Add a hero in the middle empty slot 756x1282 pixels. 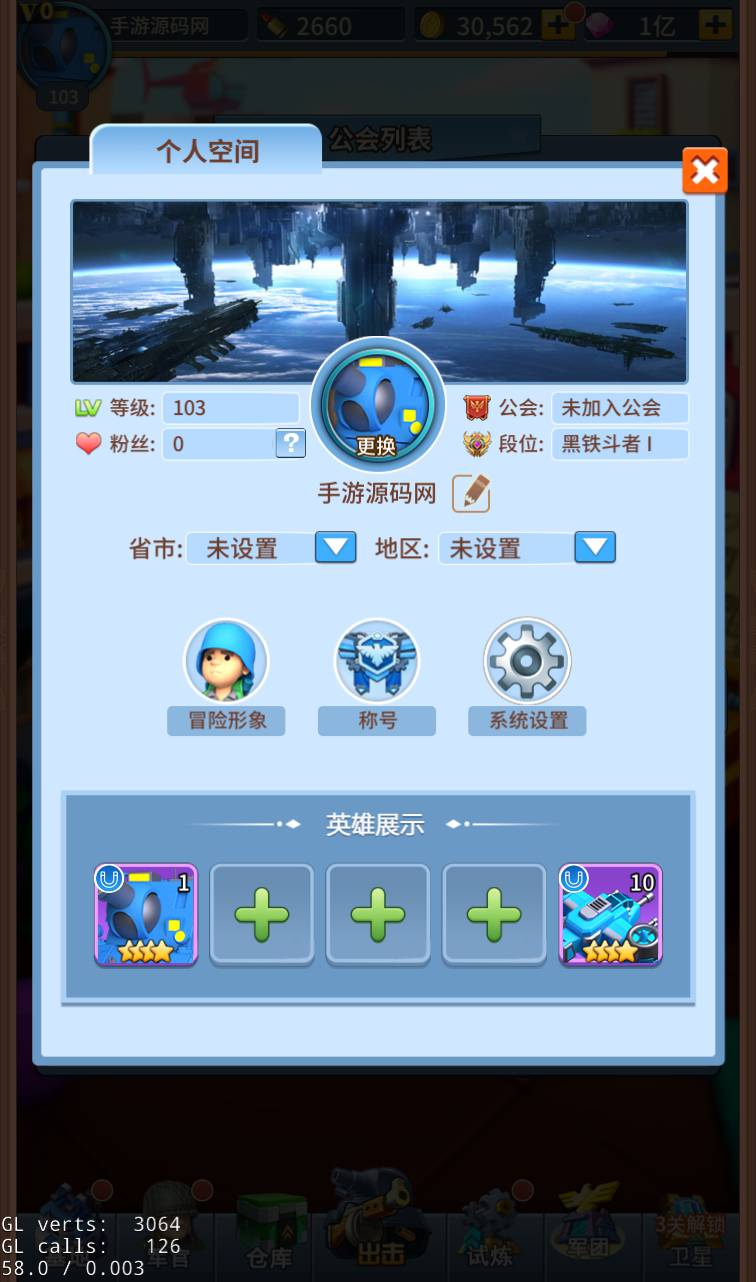click(378, 915)
